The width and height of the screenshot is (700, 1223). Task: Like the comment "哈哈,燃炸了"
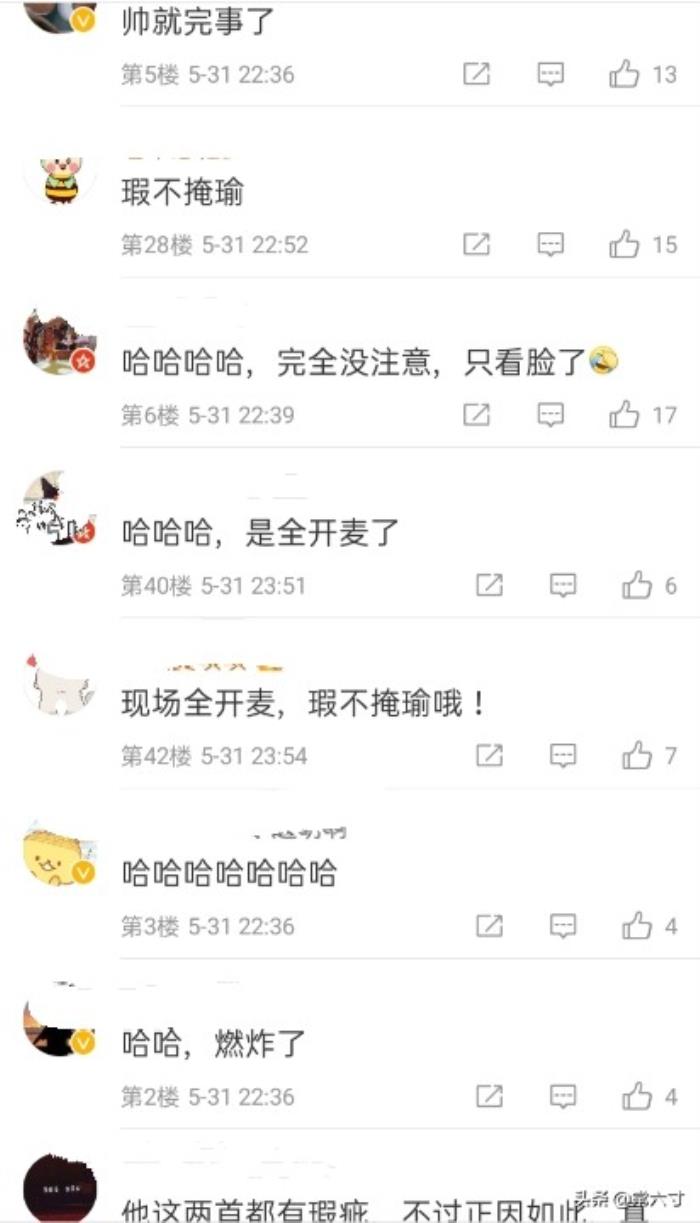click(x=637, y=1097)
